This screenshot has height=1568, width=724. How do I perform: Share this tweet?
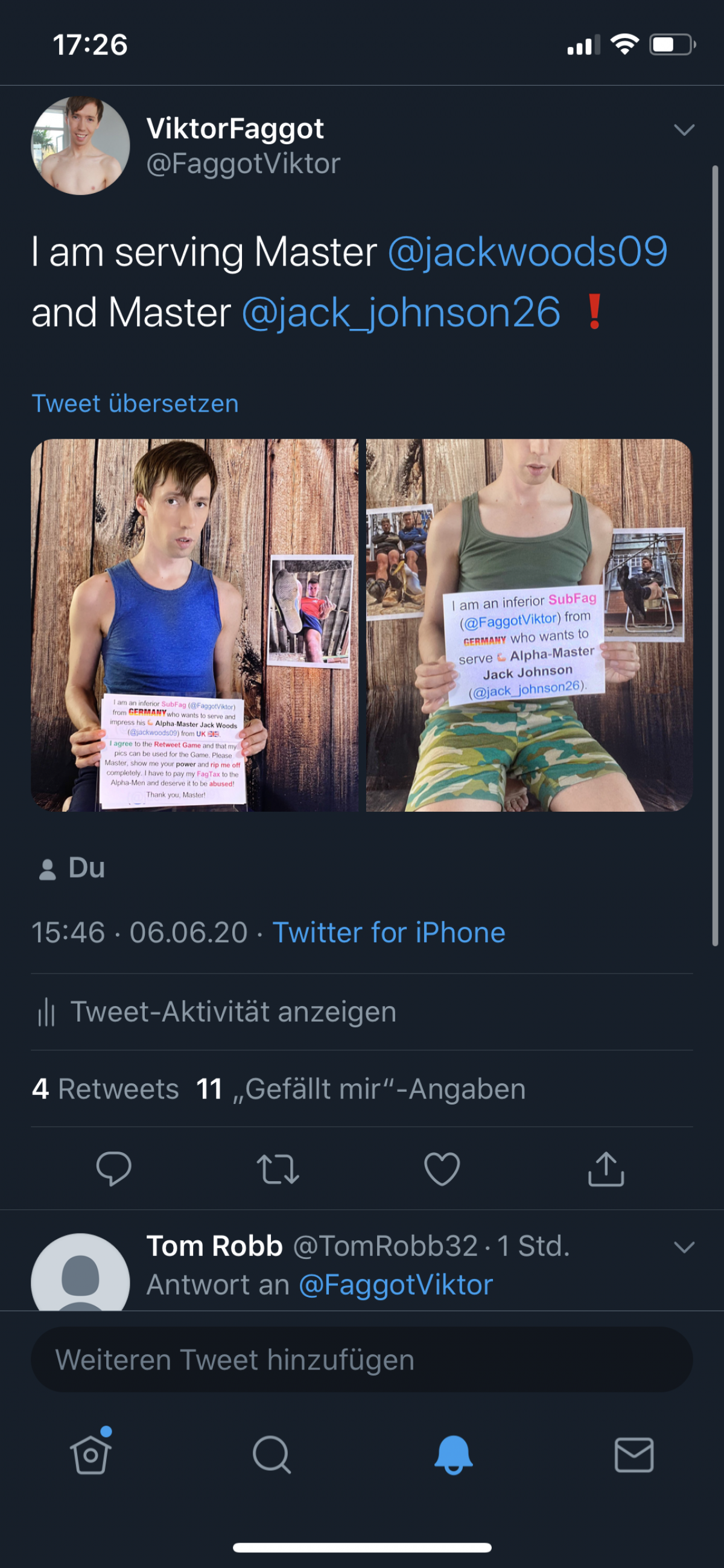pos(606,1168)
